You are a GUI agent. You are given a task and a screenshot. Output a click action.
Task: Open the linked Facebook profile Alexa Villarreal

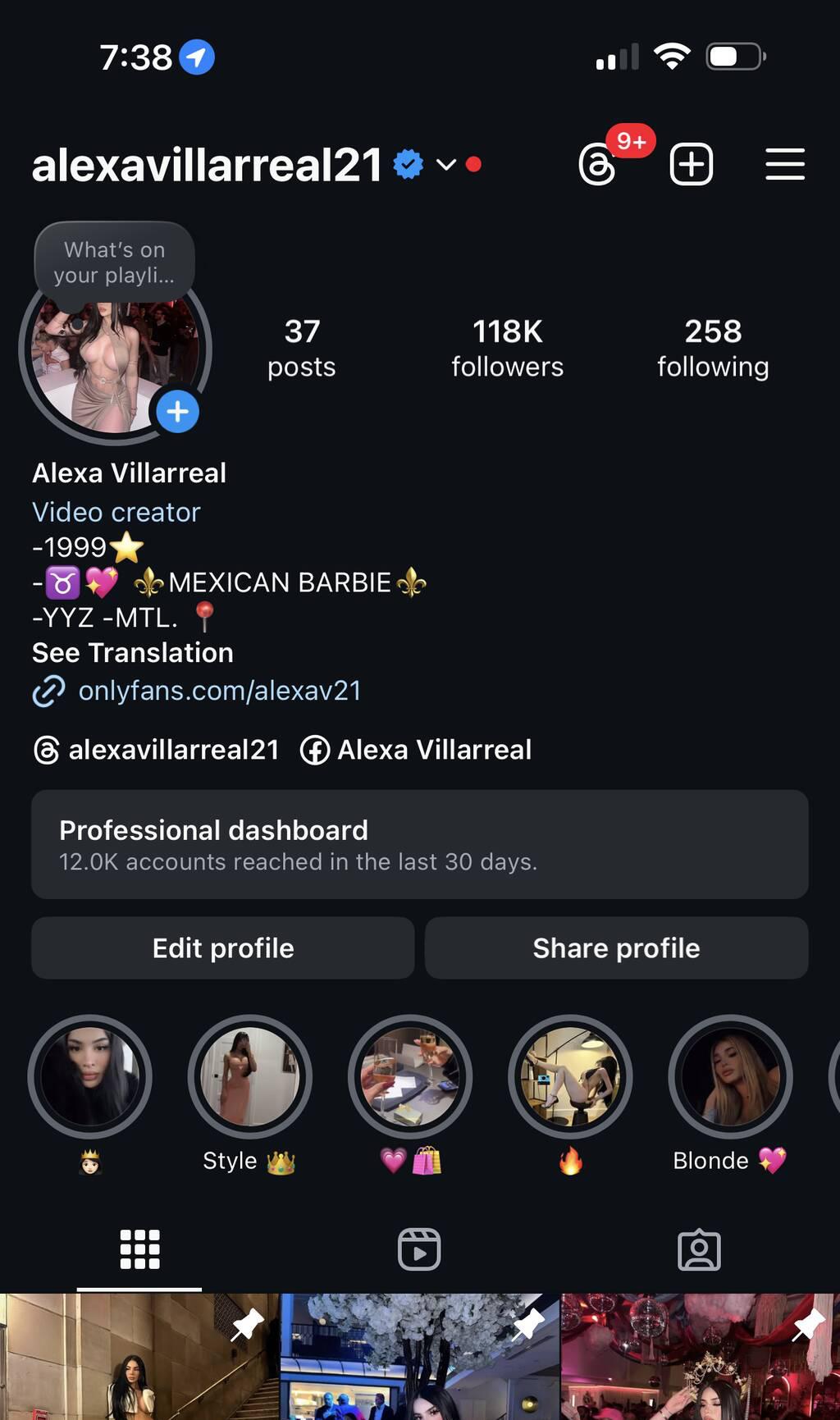pos(416,750)
